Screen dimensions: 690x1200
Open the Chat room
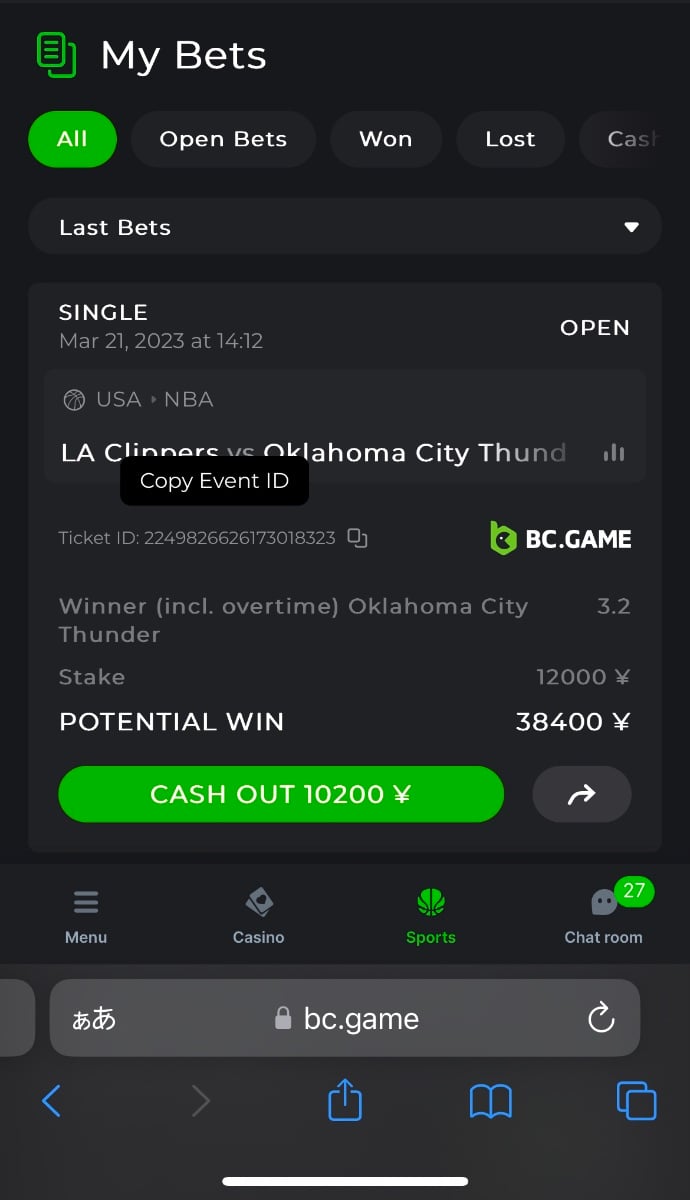[603, 917]
